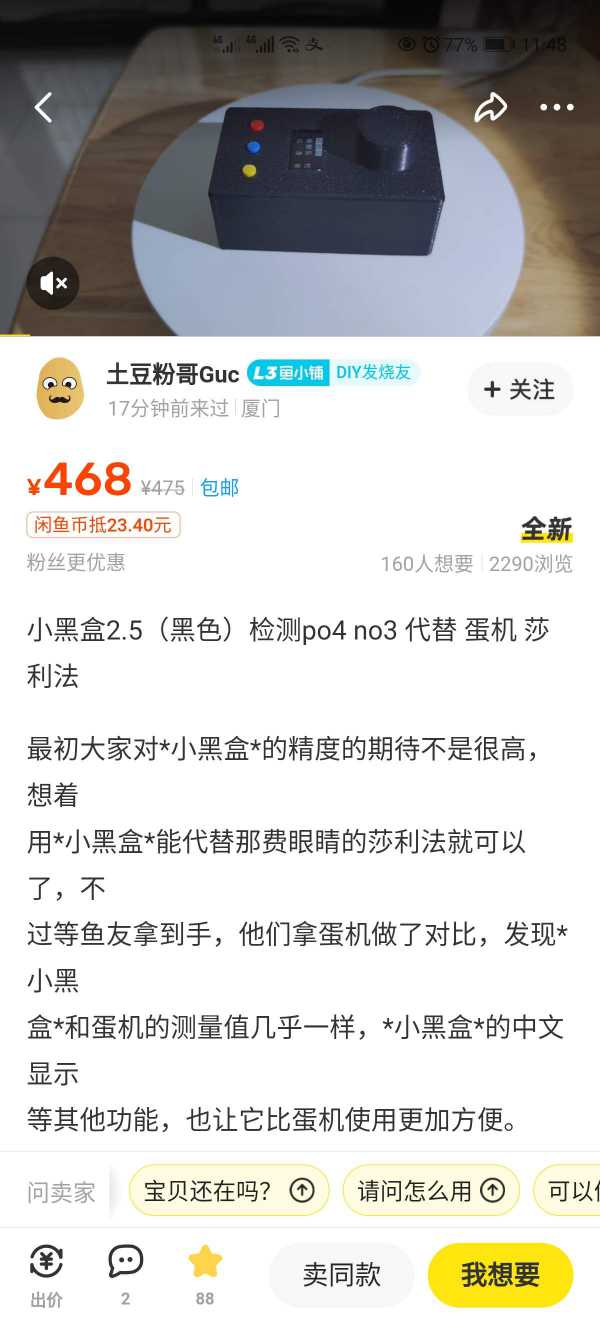Image resolution: width=600 pixels, height=1320 pixels.
Task: Go back using the arrow icon
Action: [43, 108]
